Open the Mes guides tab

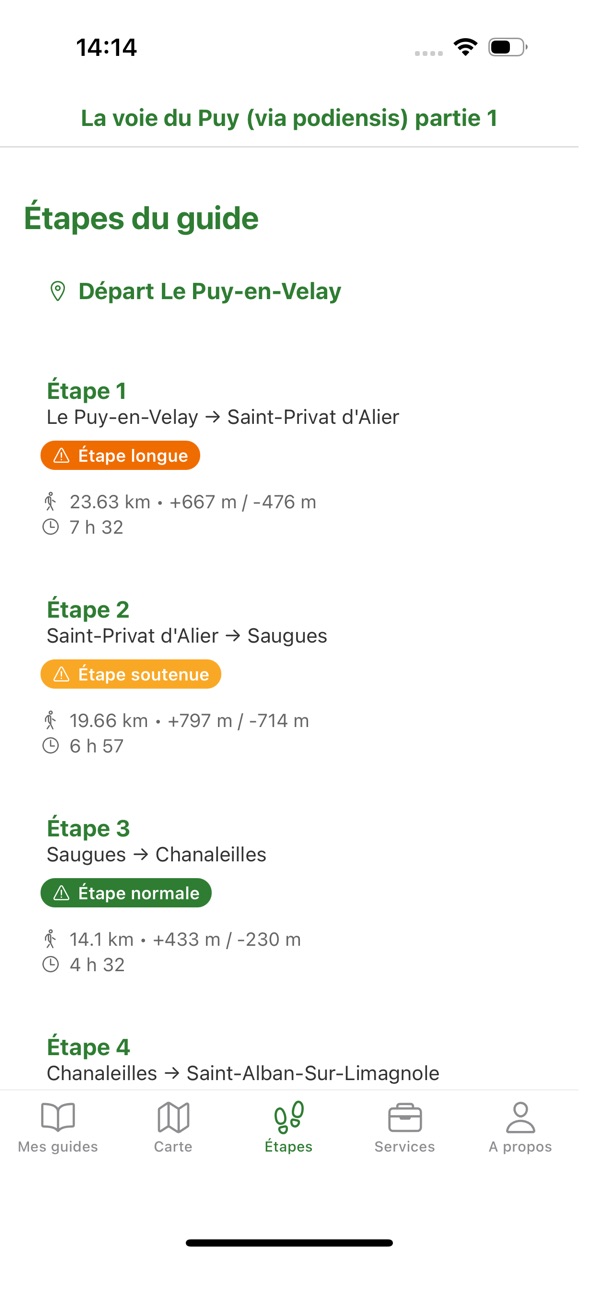tap(58, 1127)
